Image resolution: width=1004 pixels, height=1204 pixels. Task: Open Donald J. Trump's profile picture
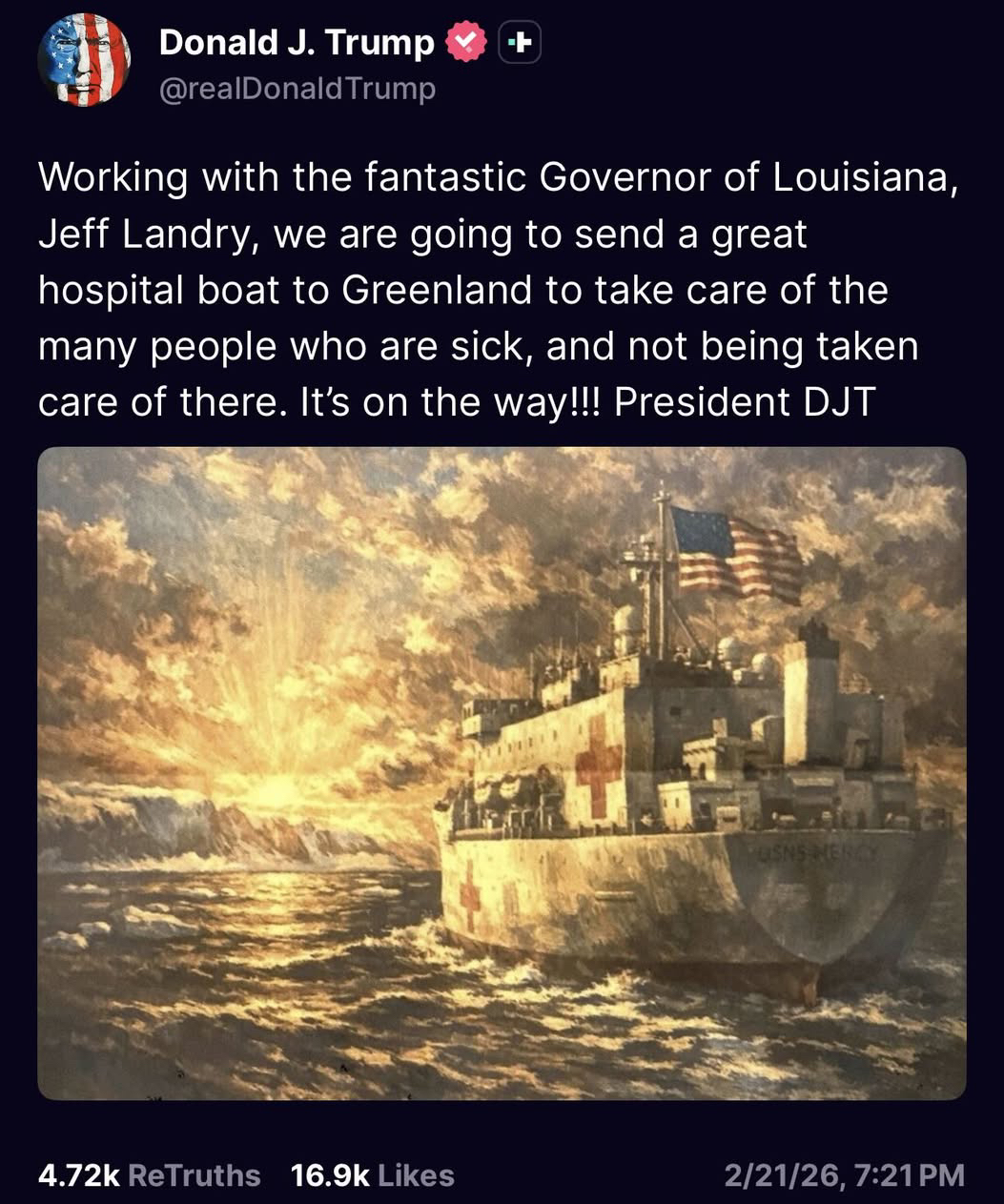(84, 60)
